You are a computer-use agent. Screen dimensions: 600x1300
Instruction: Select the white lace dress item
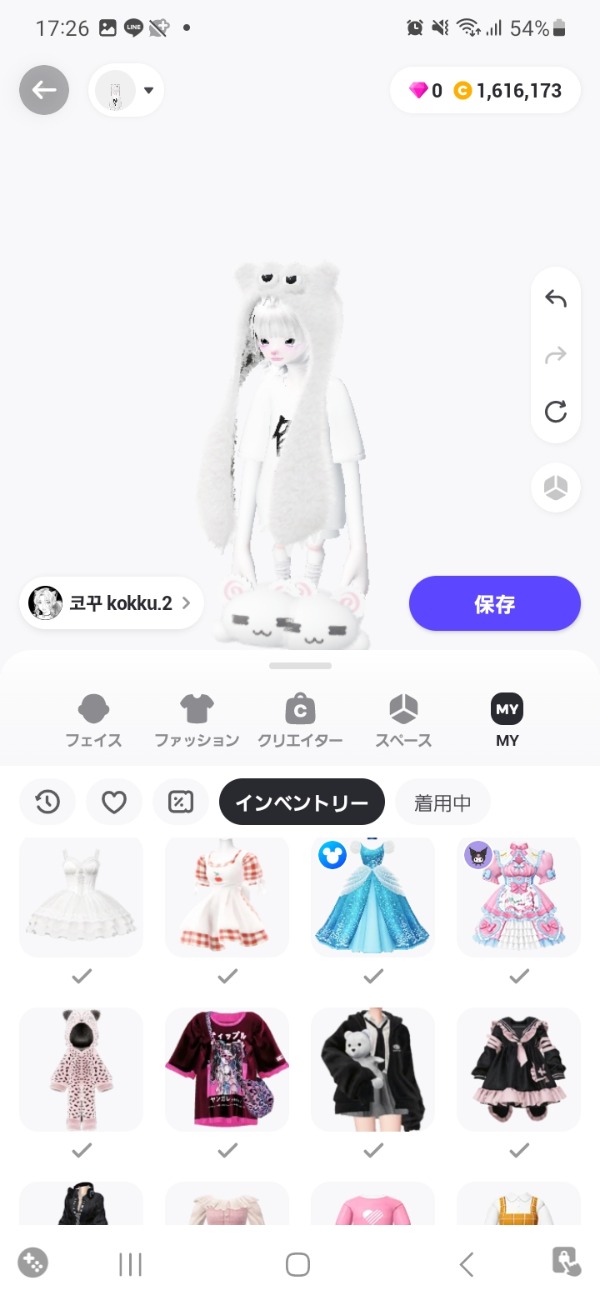(x=81, y=898)
